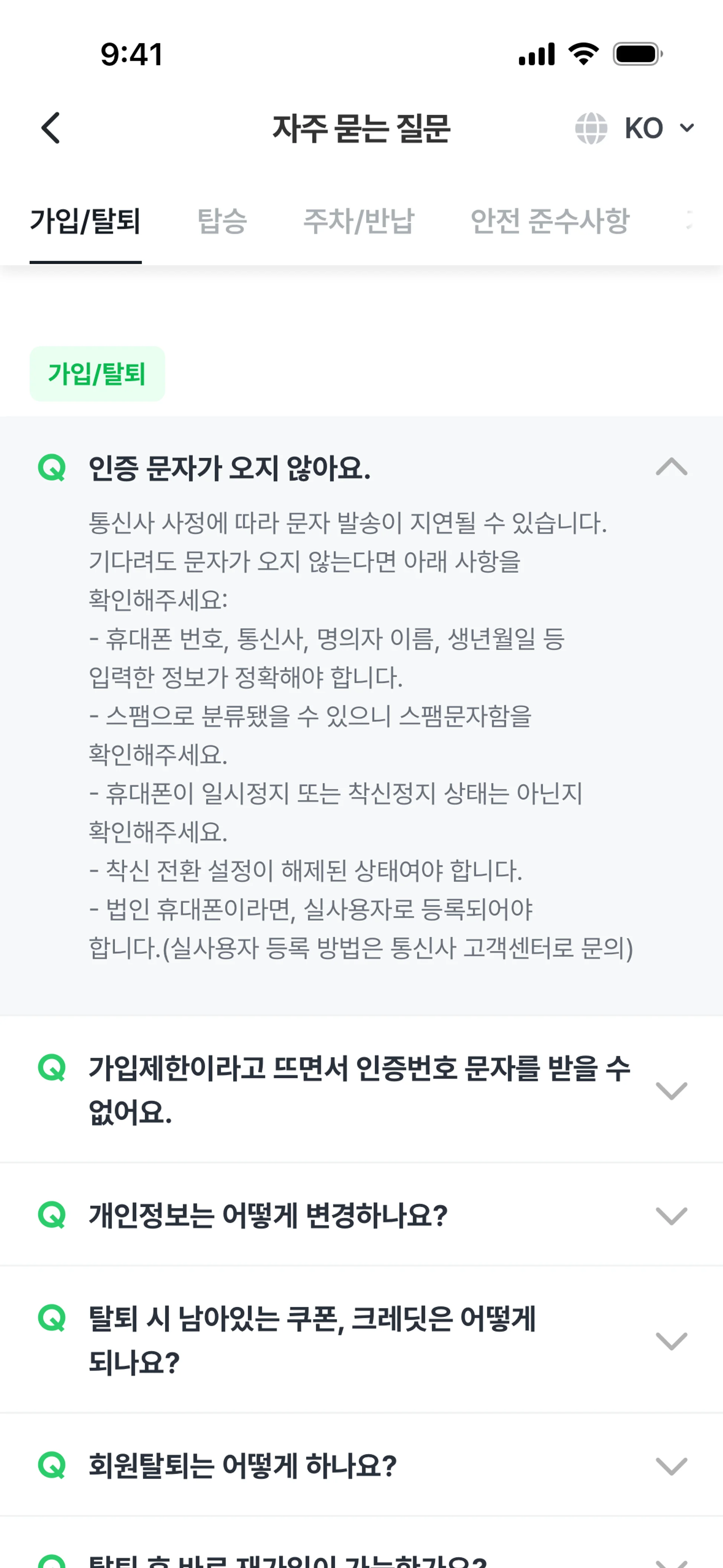Select the 안전 준수사항 tab
The image size is (723, 1568).
[x=549, y=220]
